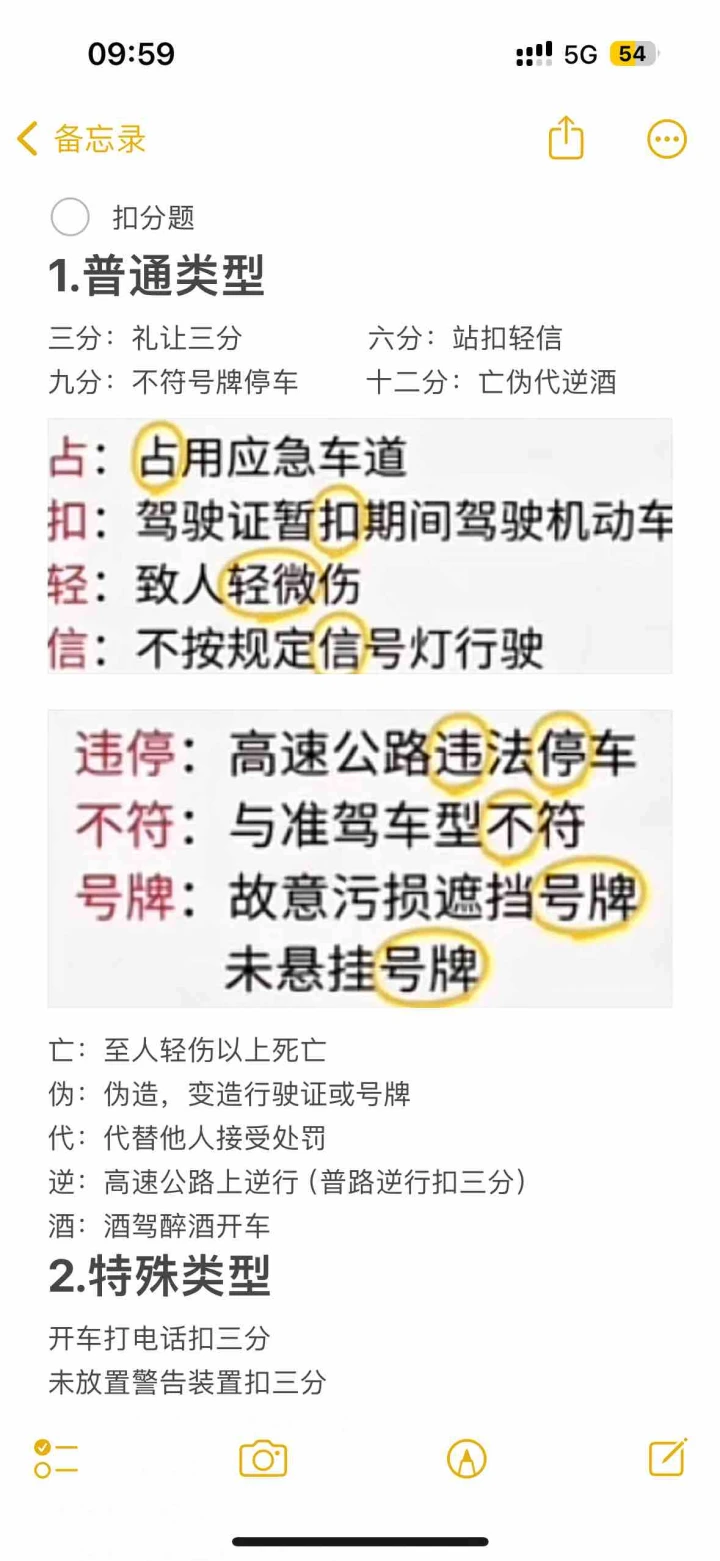Go back to 备忘录 list
Image resolution: width=720 pixels, height=1561 pixels.
[82, 139]
